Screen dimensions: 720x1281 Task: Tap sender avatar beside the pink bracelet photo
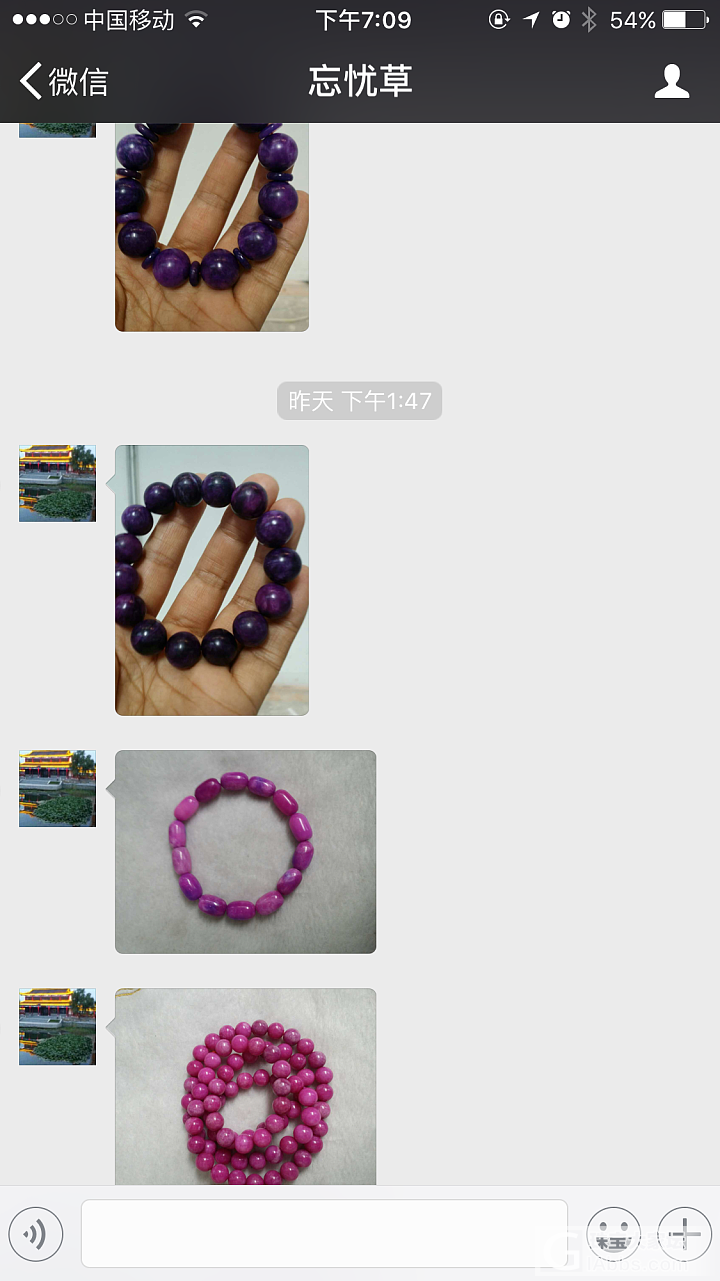[57, 789]
